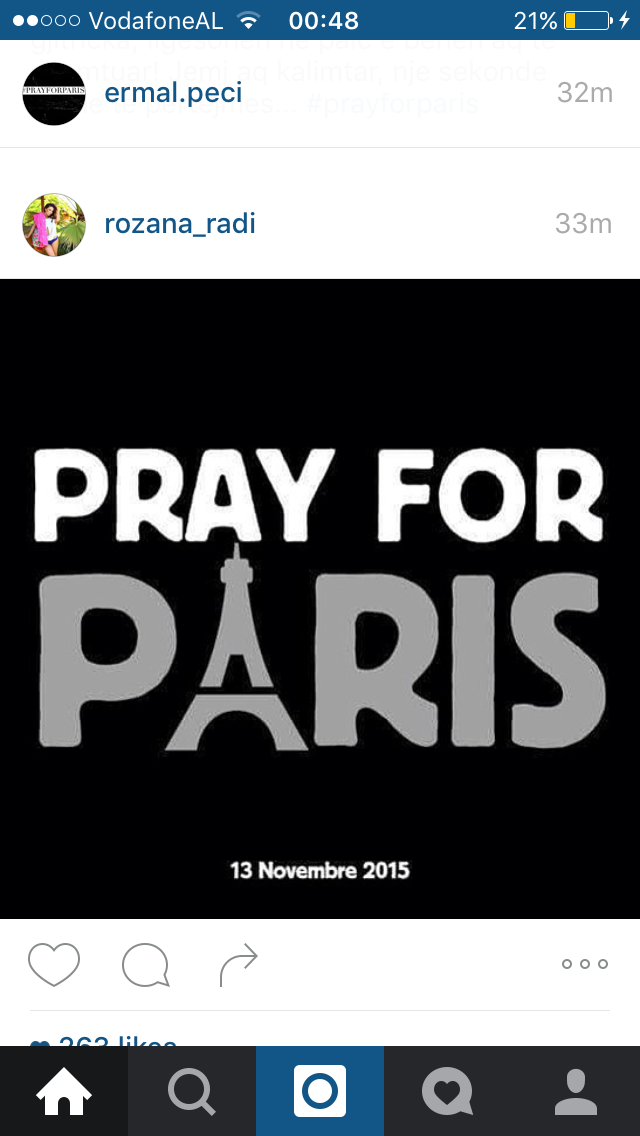This screenshot has width=640, height=1136.
Task: Open the Camera tab
Action: (x=320, y=1091)
